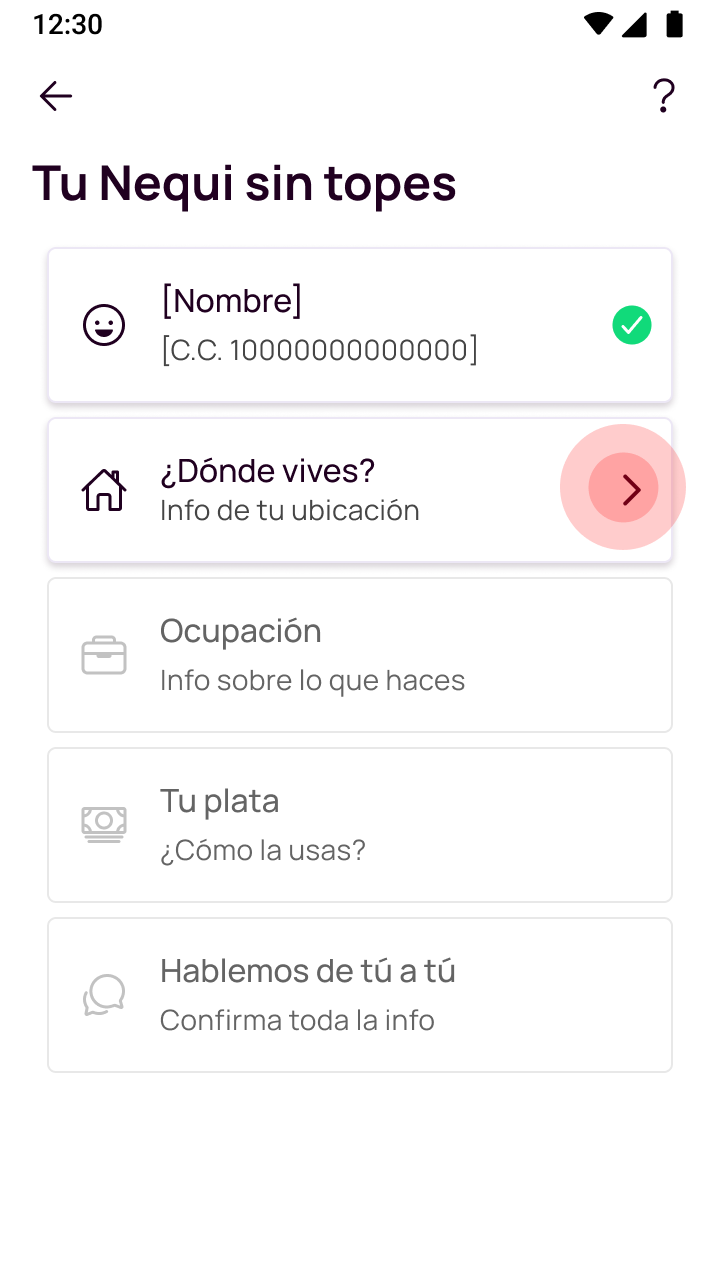720x1280 pixels.
Task: Open Hablemos de tú a tú card
Action: [x=360, y=995]
